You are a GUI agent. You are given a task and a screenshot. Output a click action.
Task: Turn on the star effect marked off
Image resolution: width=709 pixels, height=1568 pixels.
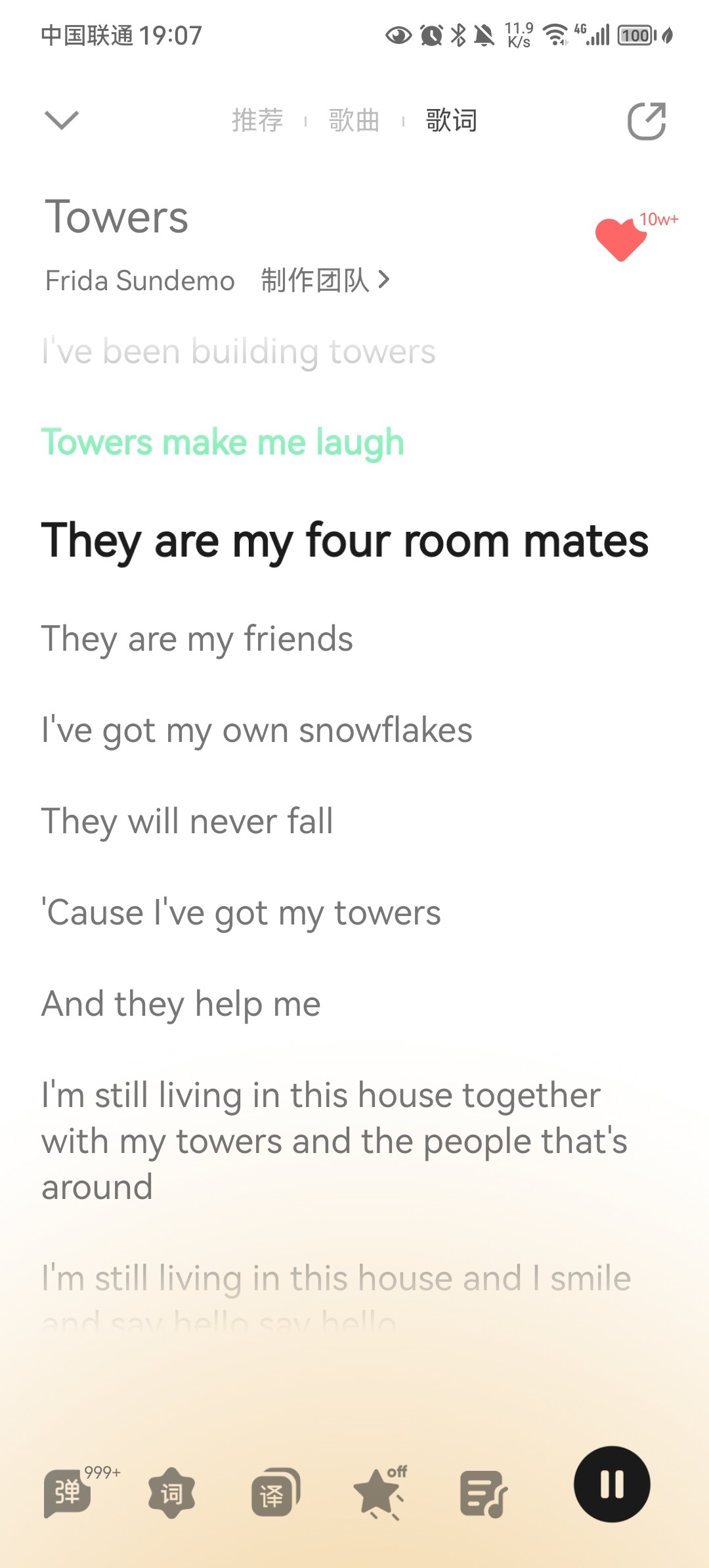[379, 1493]
